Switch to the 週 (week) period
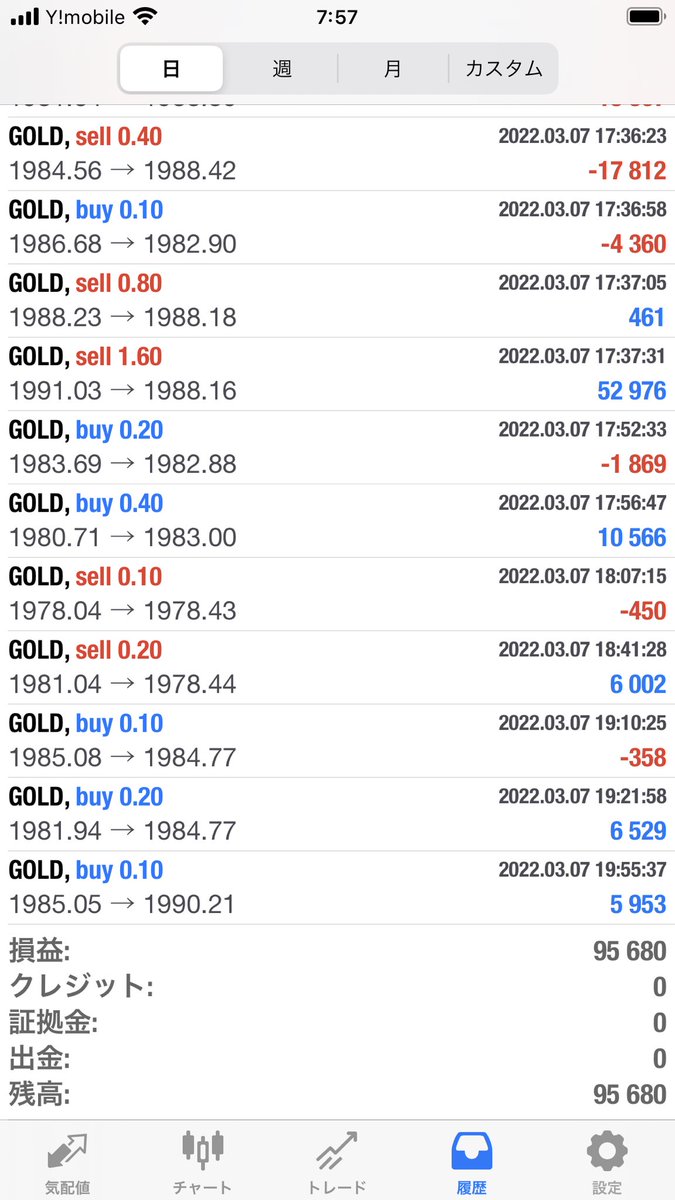675x1200 pixels. pyautogui.click(x=282, y=69)
